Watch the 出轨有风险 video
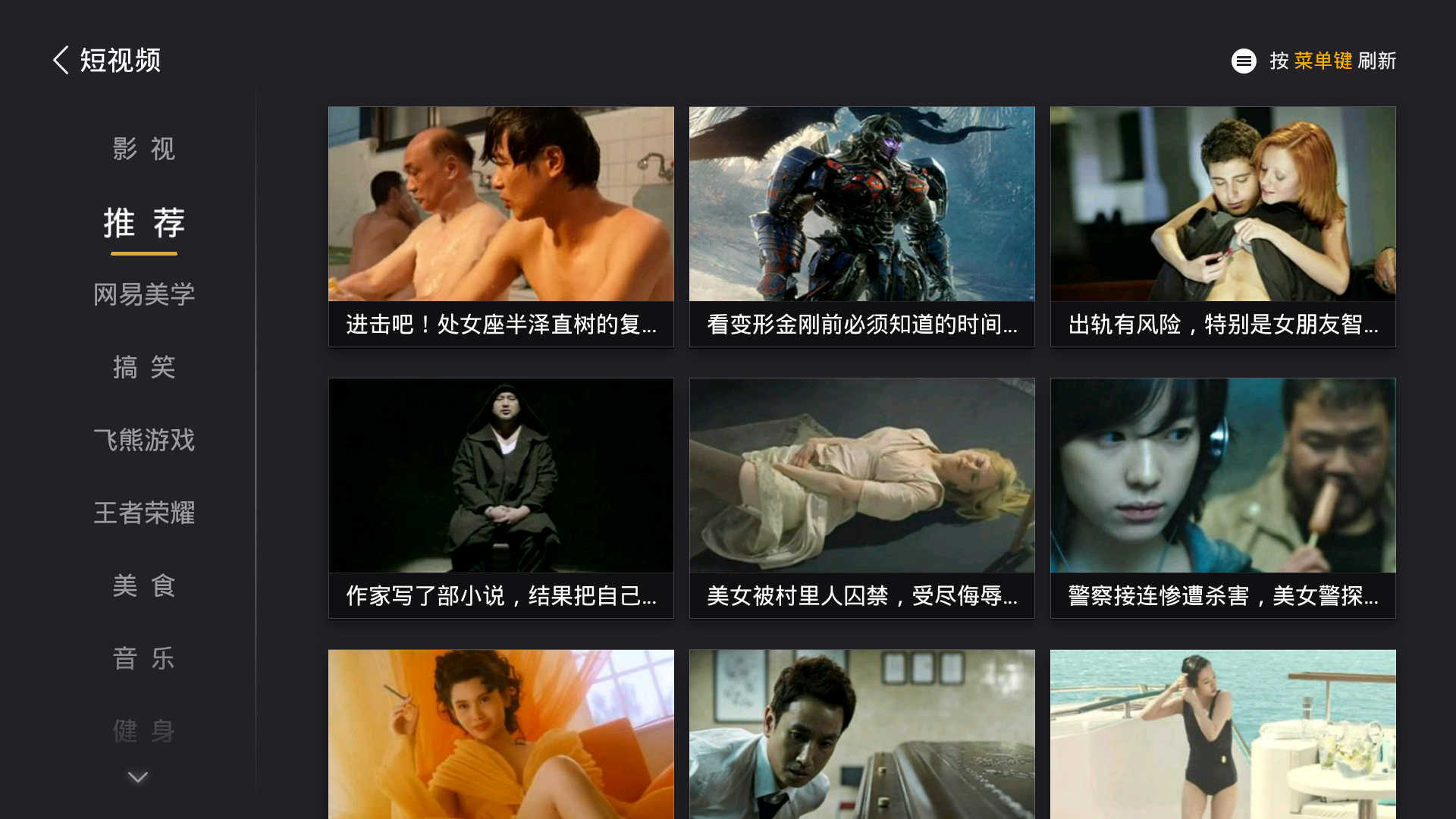This screenshot has width=1456, height=819. pos(1222,226)
